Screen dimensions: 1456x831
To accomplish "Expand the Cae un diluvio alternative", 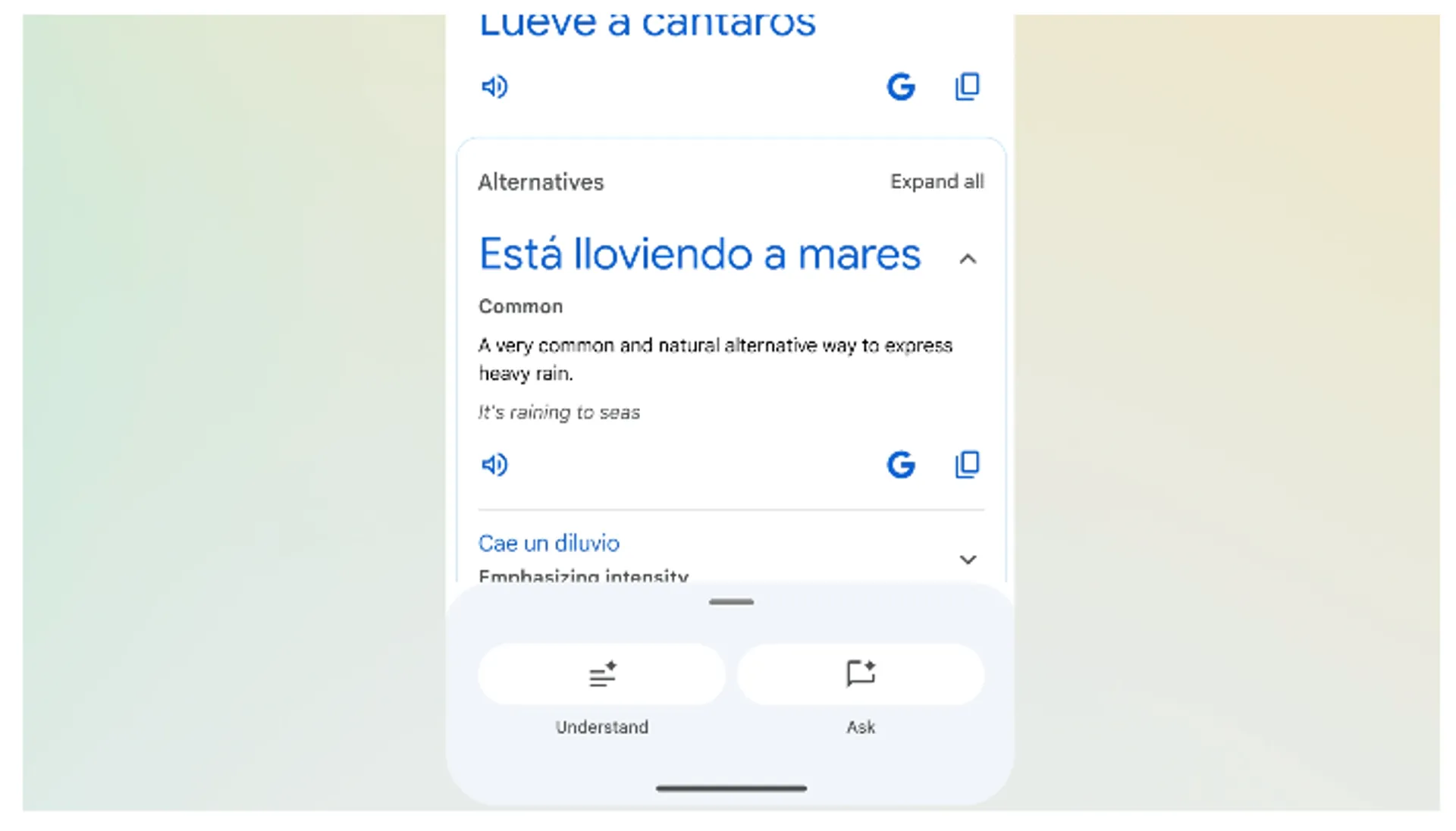I will [968, 560].
